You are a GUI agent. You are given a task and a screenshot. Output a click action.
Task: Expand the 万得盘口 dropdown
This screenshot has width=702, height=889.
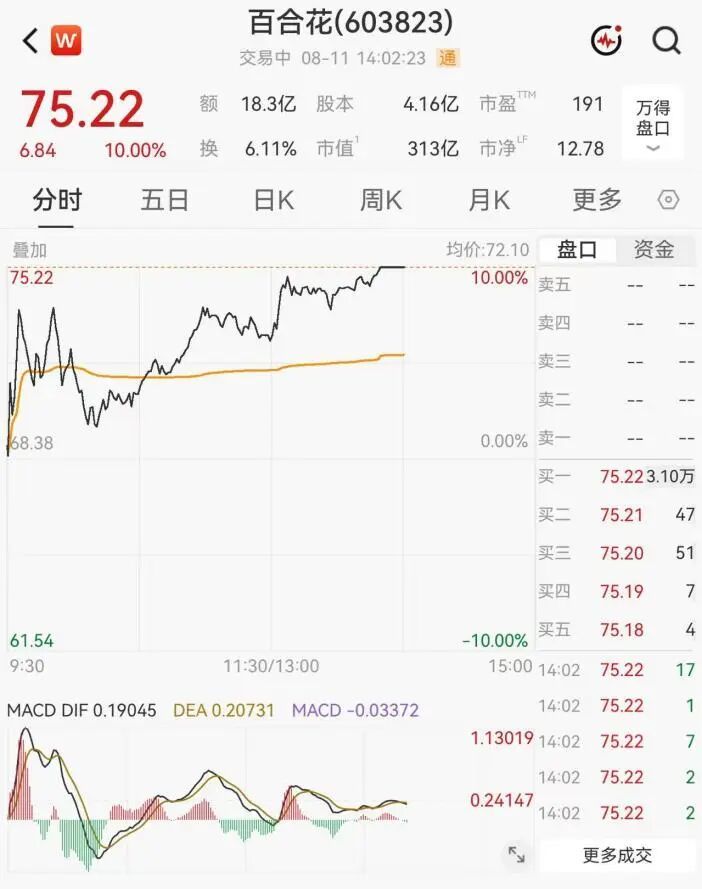click(653, 124)
